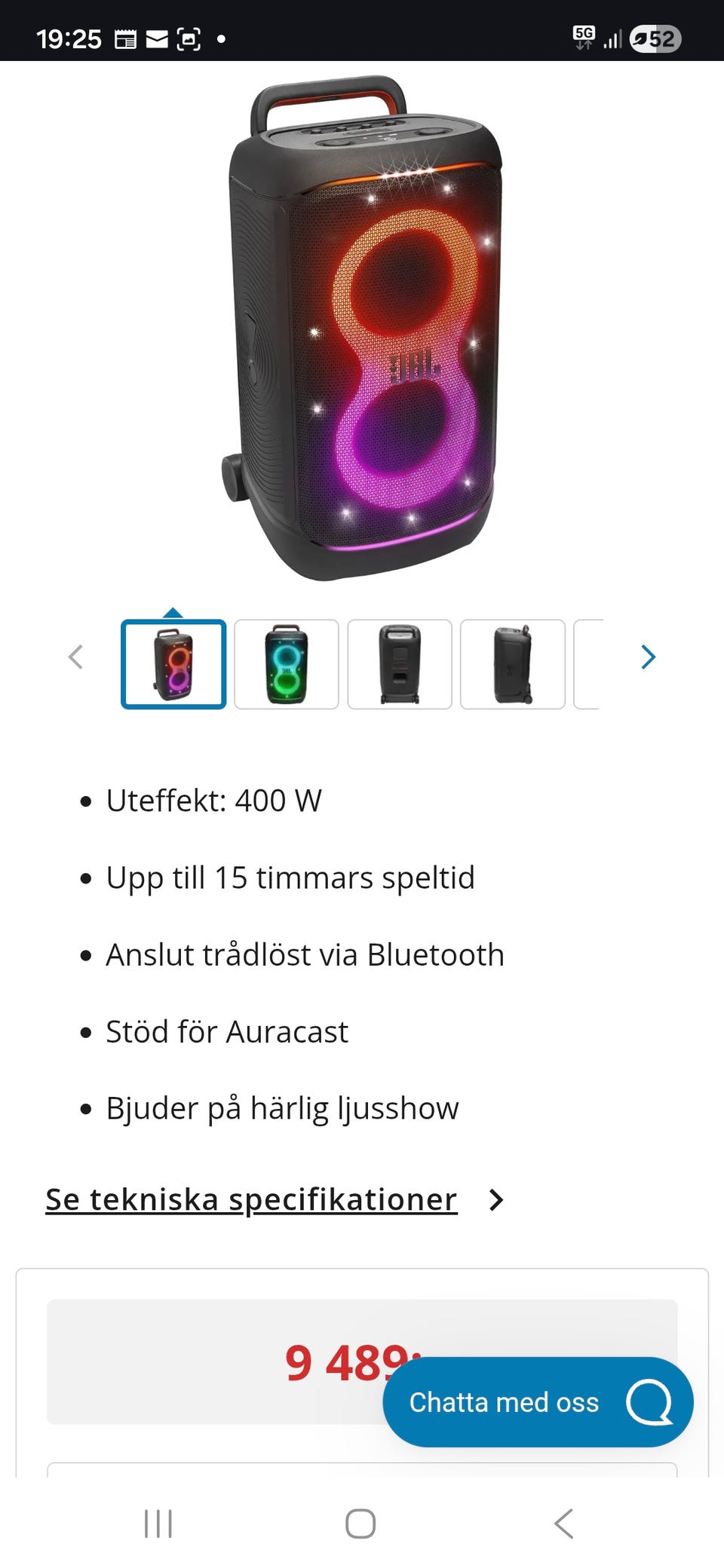Show next product thumbnails with right arrow
Viewport: 724px width, 1568px height.
[648, 657]
